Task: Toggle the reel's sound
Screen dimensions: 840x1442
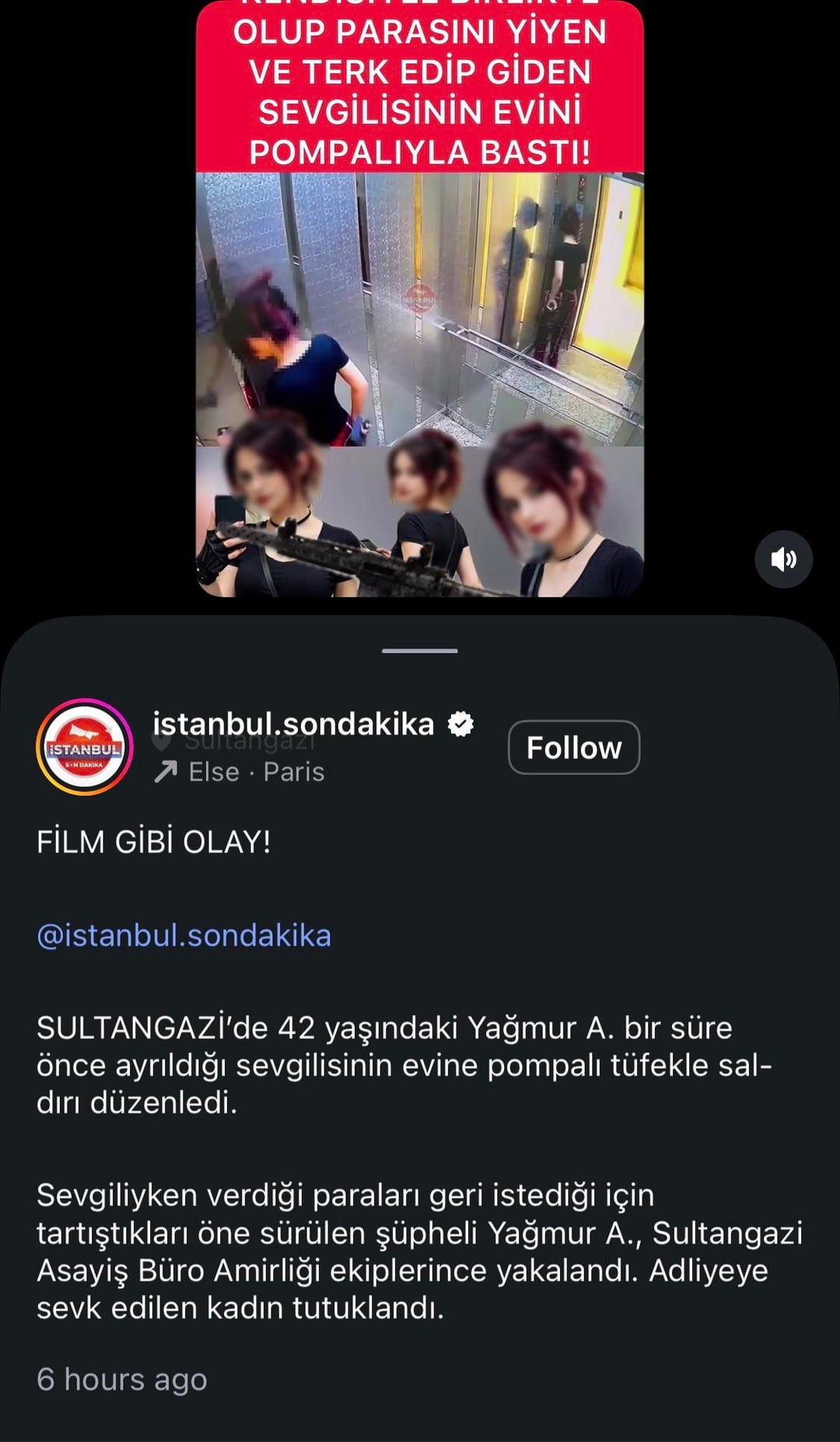Action: click(x=783, y=559)
